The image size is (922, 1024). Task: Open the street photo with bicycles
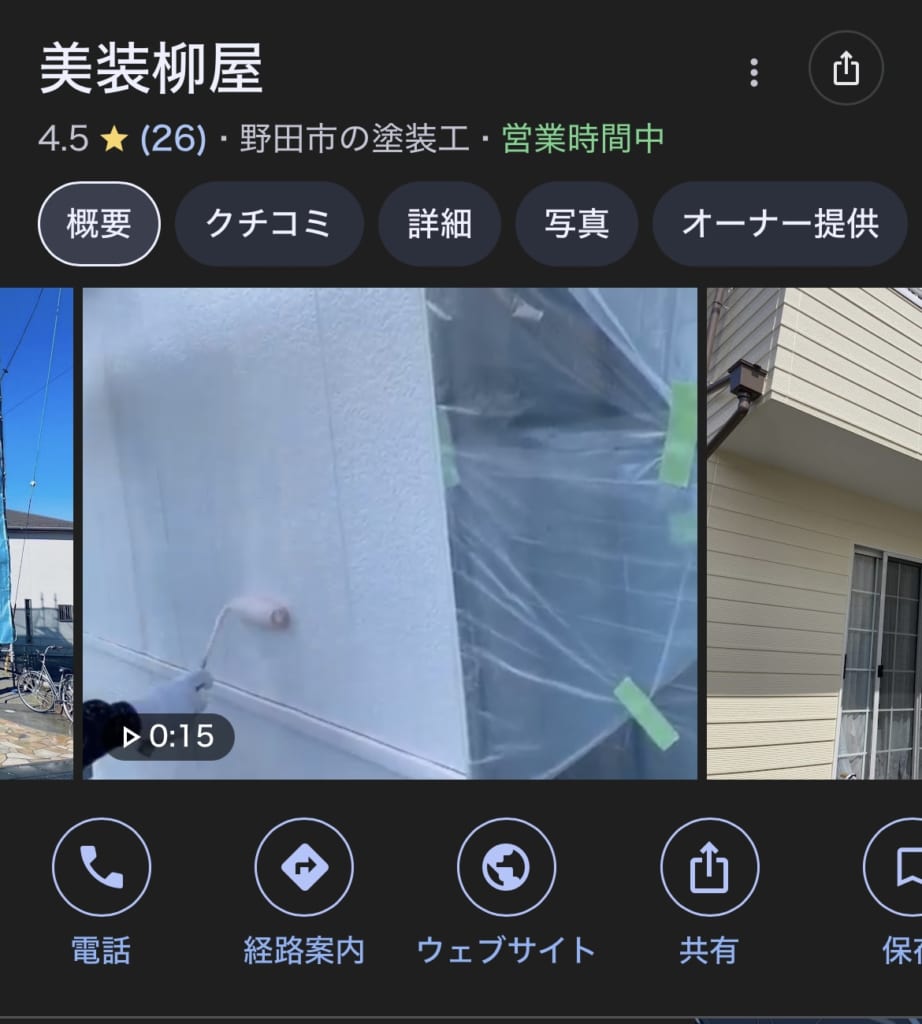(36, 533)
